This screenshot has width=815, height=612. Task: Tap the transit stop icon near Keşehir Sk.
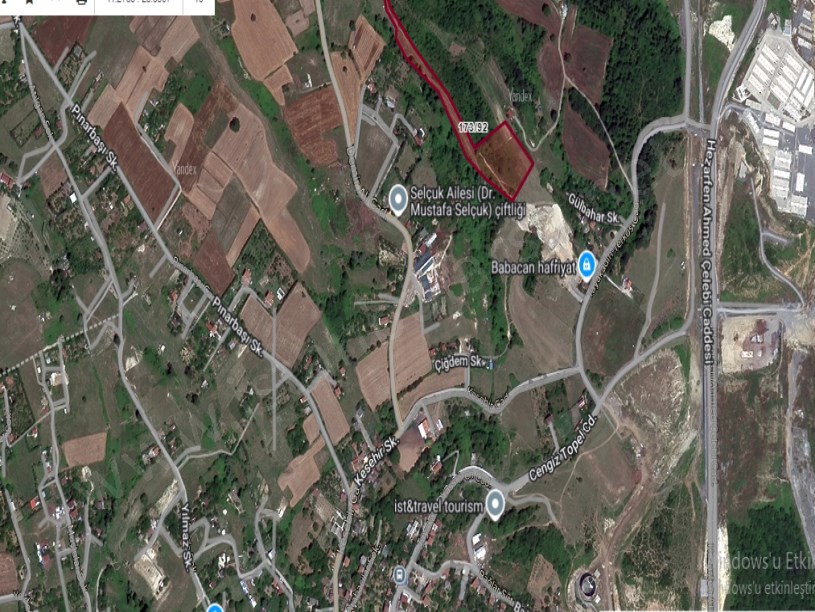click(400, 575)
